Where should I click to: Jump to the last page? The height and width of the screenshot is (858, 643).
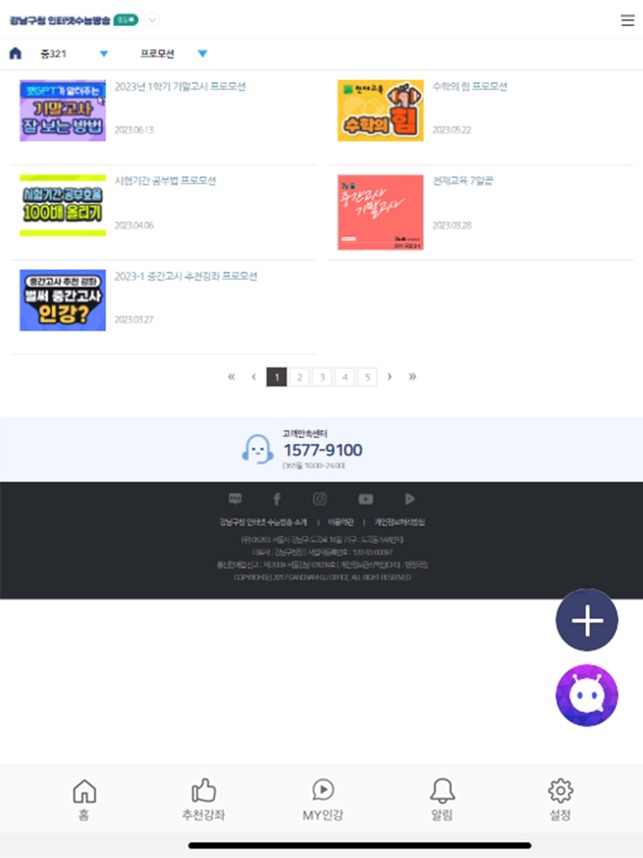(x=412, y=377)
